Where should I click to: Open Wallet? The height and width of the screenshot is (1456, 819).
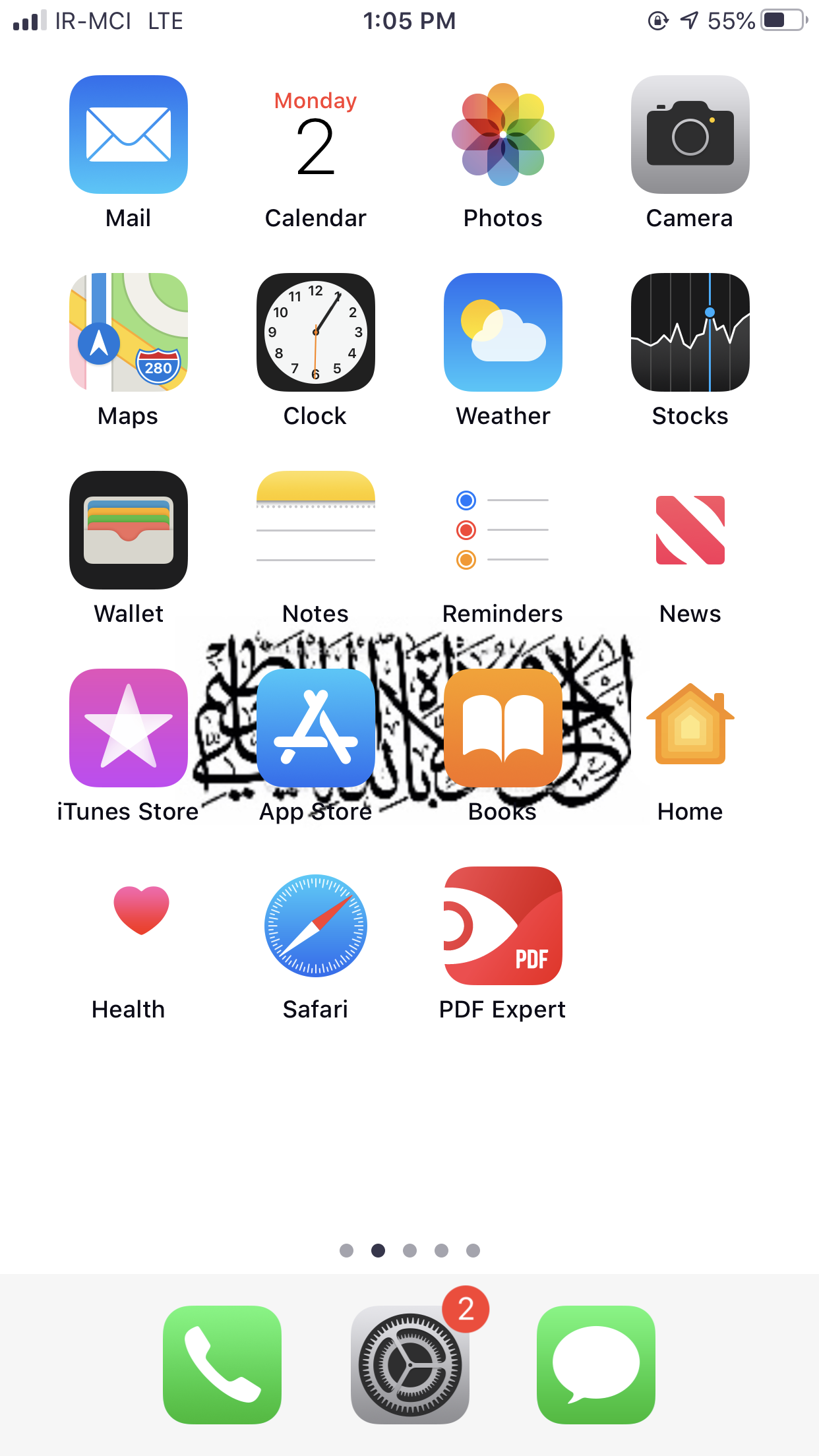click(x=129, y=530)
